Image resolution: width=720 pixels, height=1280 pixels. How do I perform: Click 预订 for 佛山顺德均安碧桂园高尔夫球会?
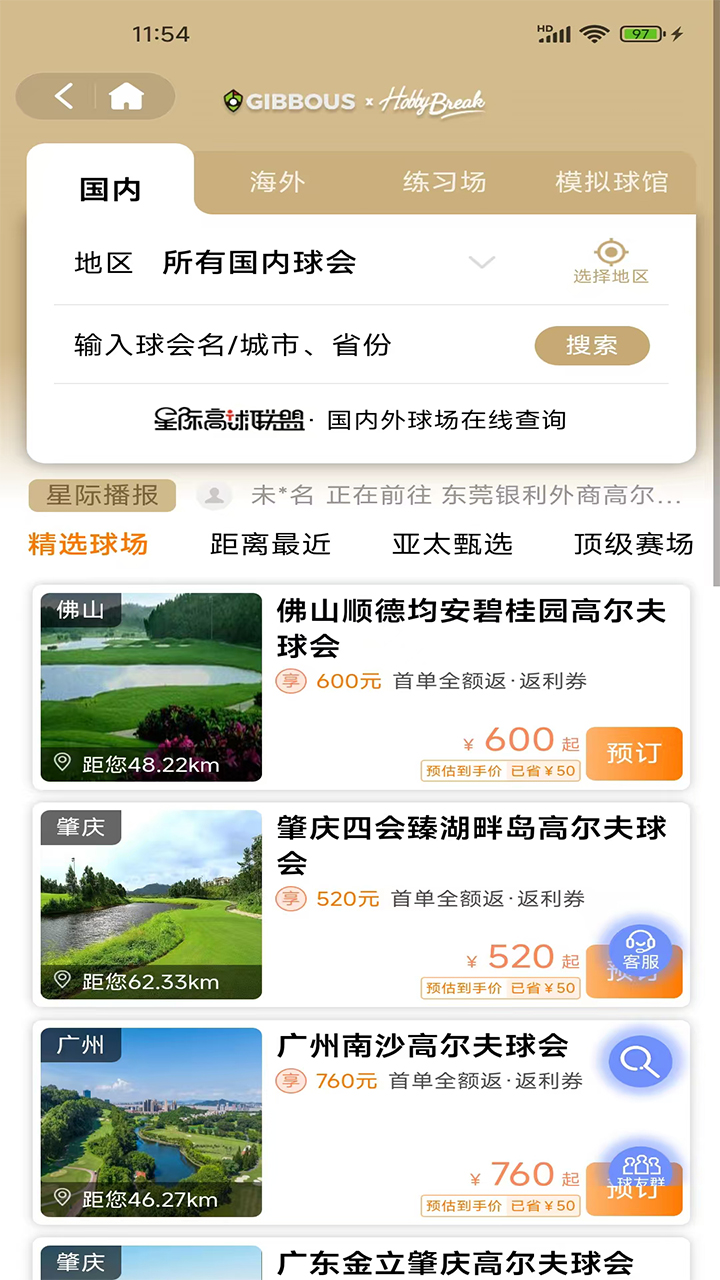pos(634,753)
